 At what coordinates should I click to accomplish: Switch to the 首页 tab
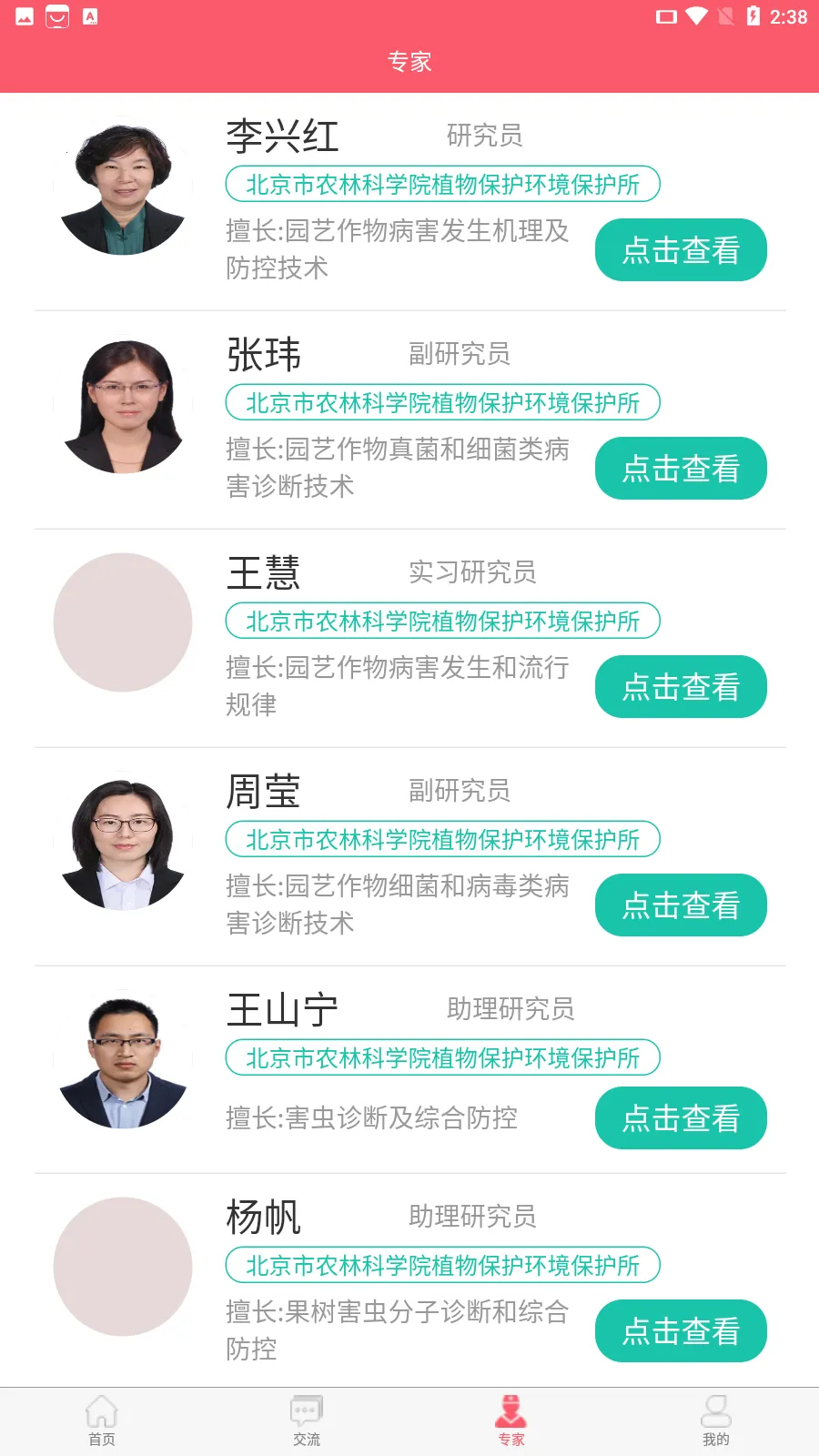pyautogui.click(x=102, y=1421)
